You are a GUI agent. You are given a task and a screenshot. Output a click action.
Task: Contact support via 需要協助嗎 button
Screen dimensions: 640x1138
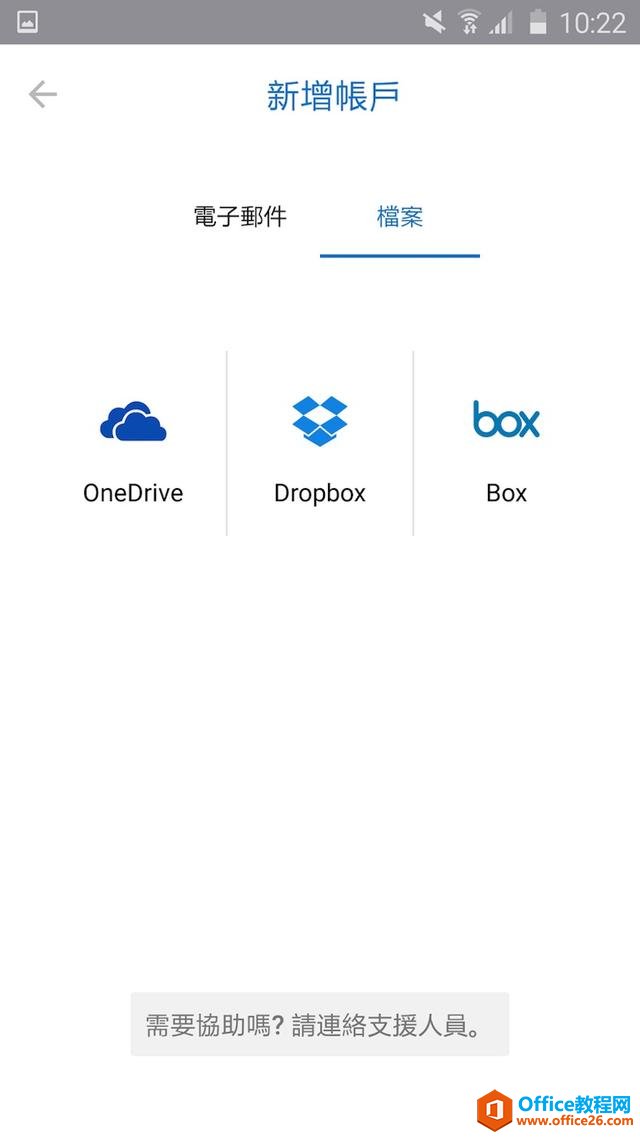click(x=320, y=1024)
